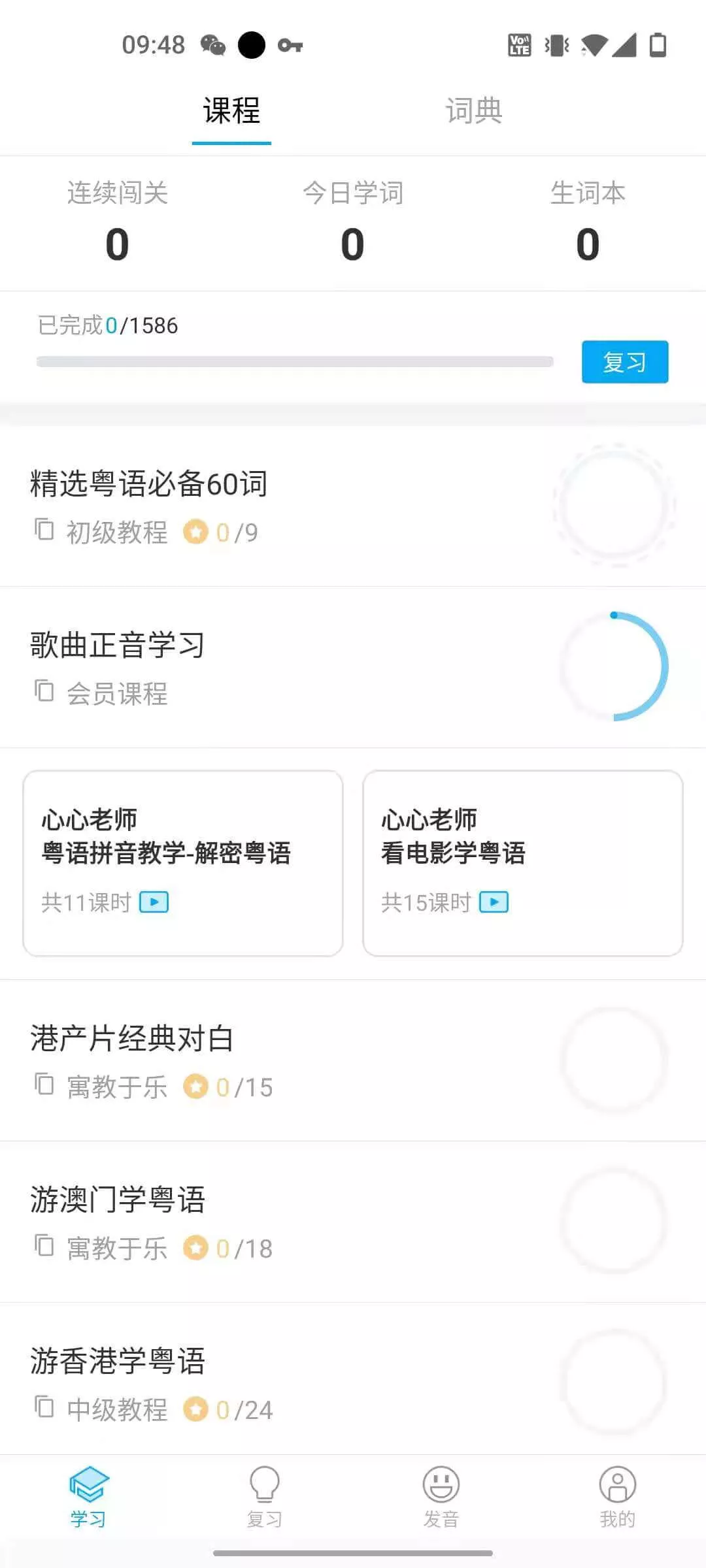Open the 精选粤语必备60词 course
706x1568 pixels.
click(x=353, y=506)
